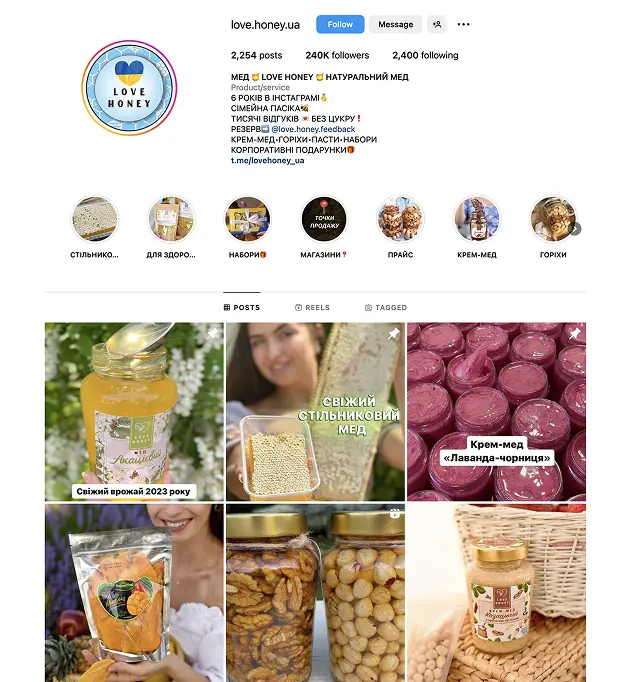Switch to the Reels tab

(x=312, y=308)
